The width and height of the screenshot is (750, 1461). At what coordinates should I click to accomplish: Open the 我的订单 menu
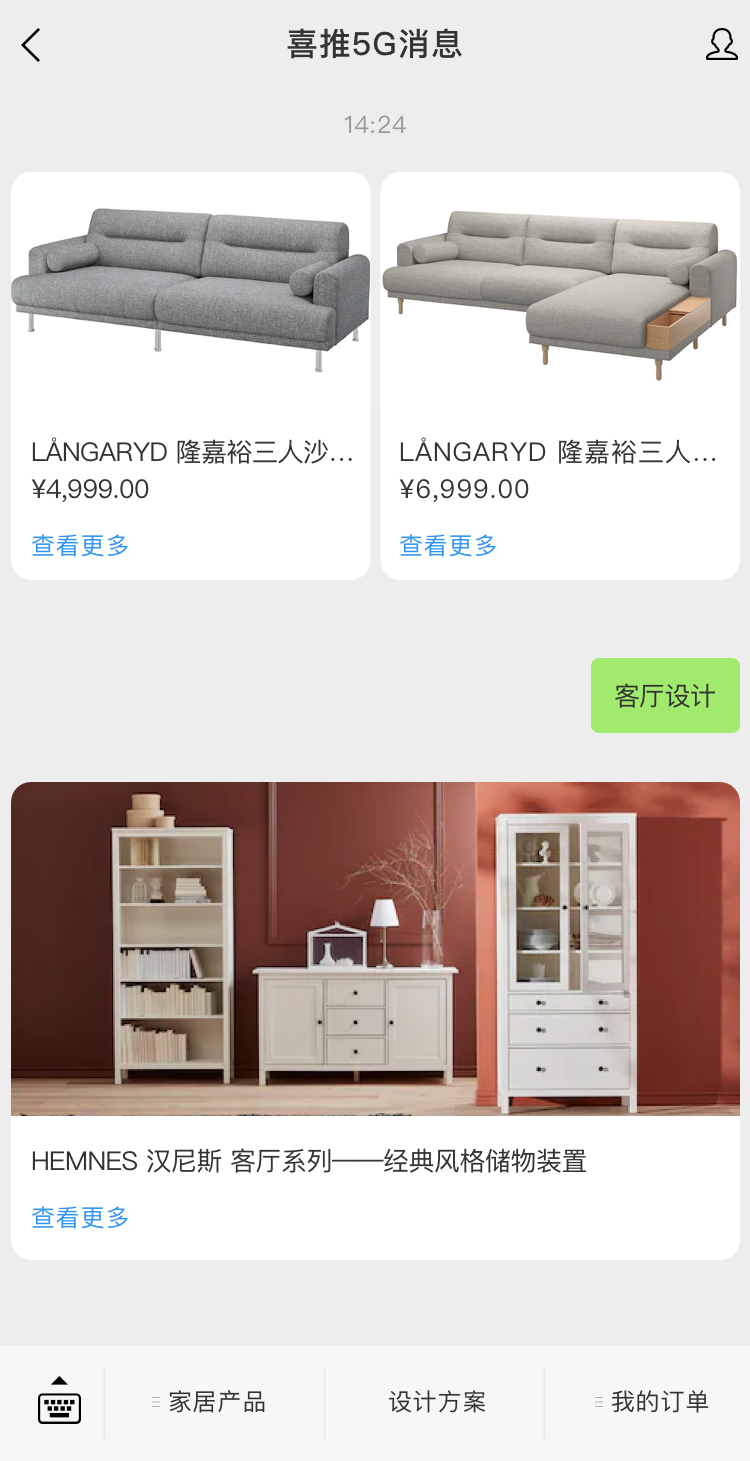pos(658,1402)
